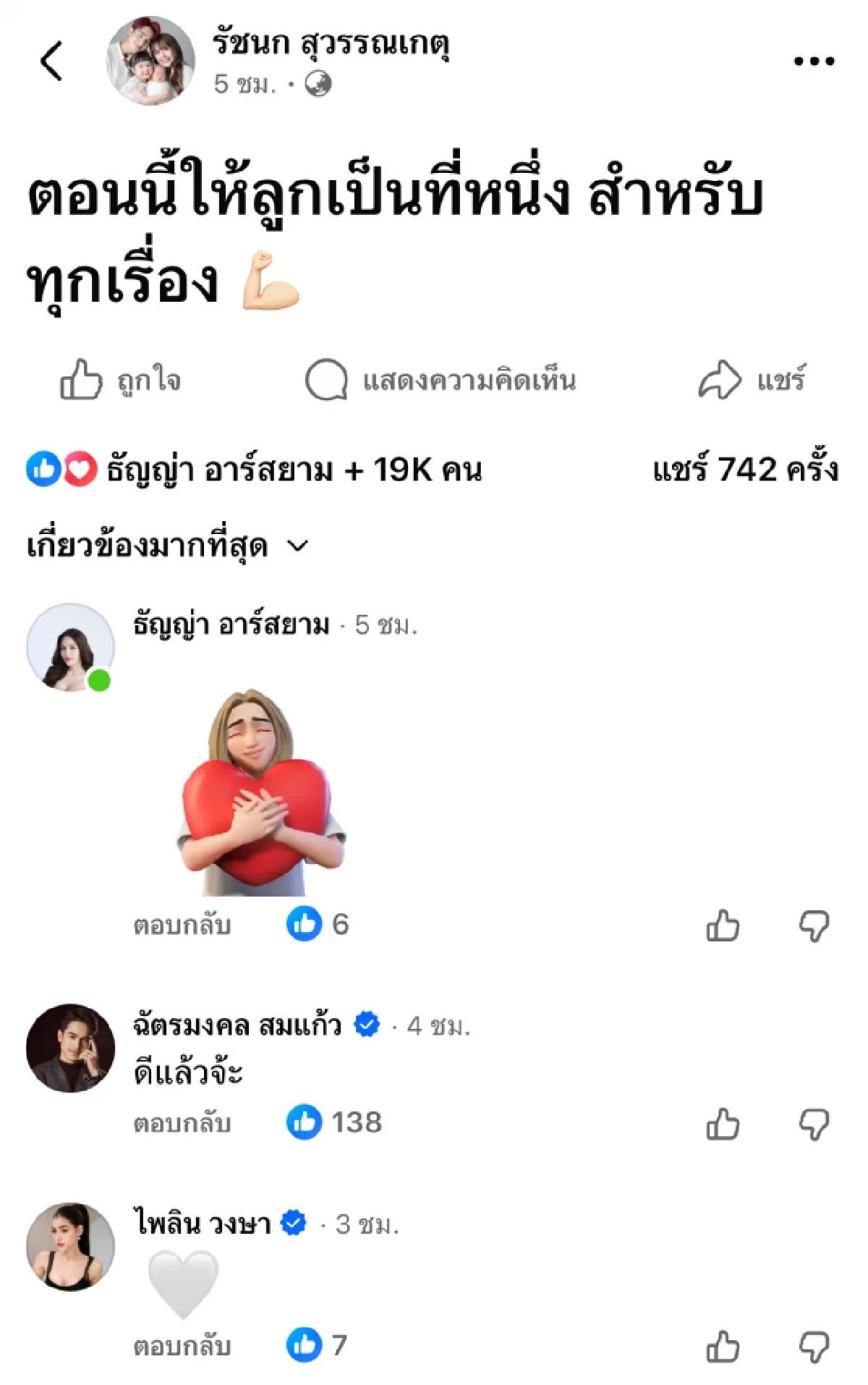This screenshot has height=1385, width=868.
Task: Open the แชร์ 742 ครั้ง shares list
Action: (x=745, y=470)
